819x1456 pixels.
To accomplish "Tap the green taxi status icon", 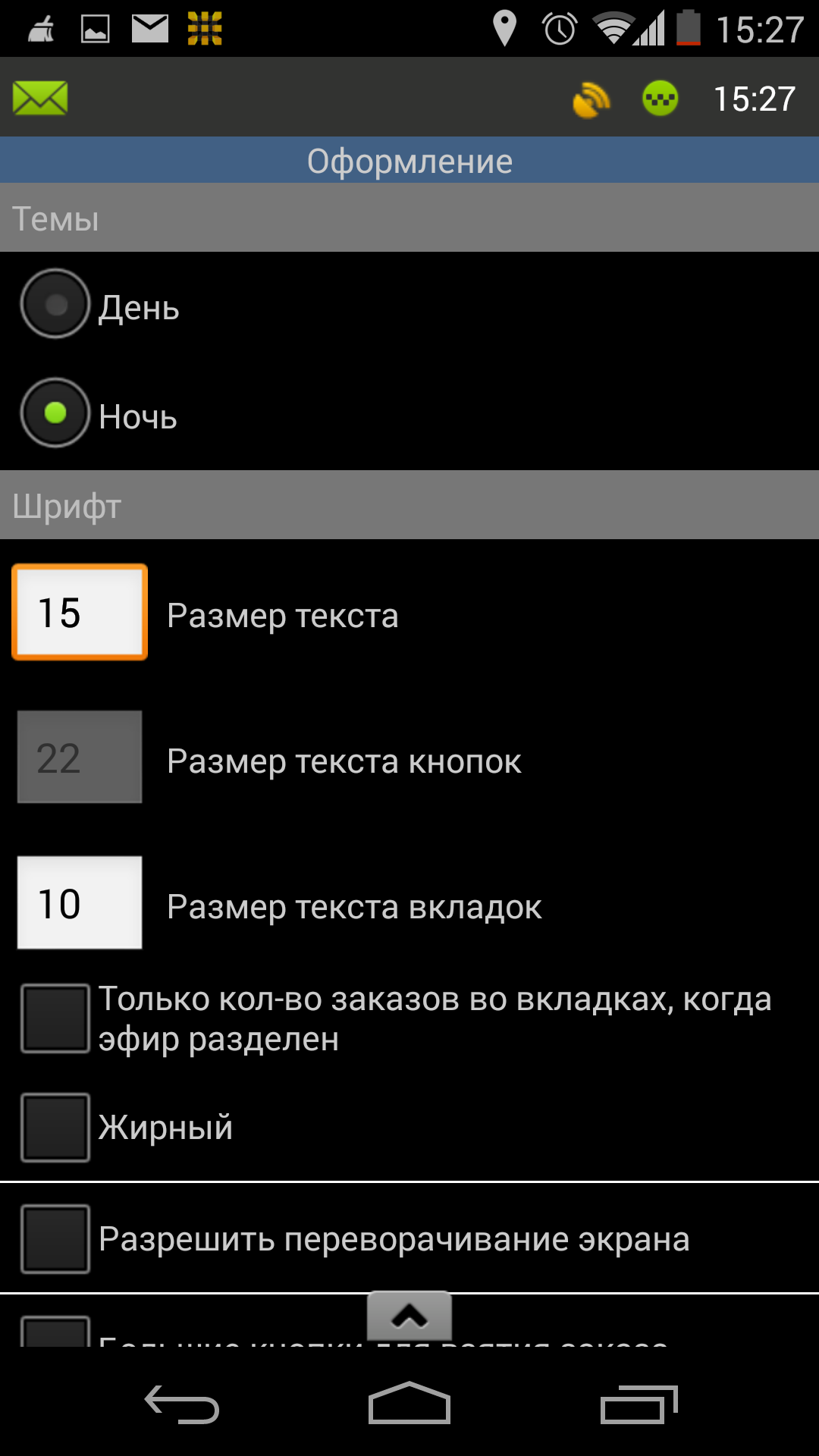I will point(660,99).
